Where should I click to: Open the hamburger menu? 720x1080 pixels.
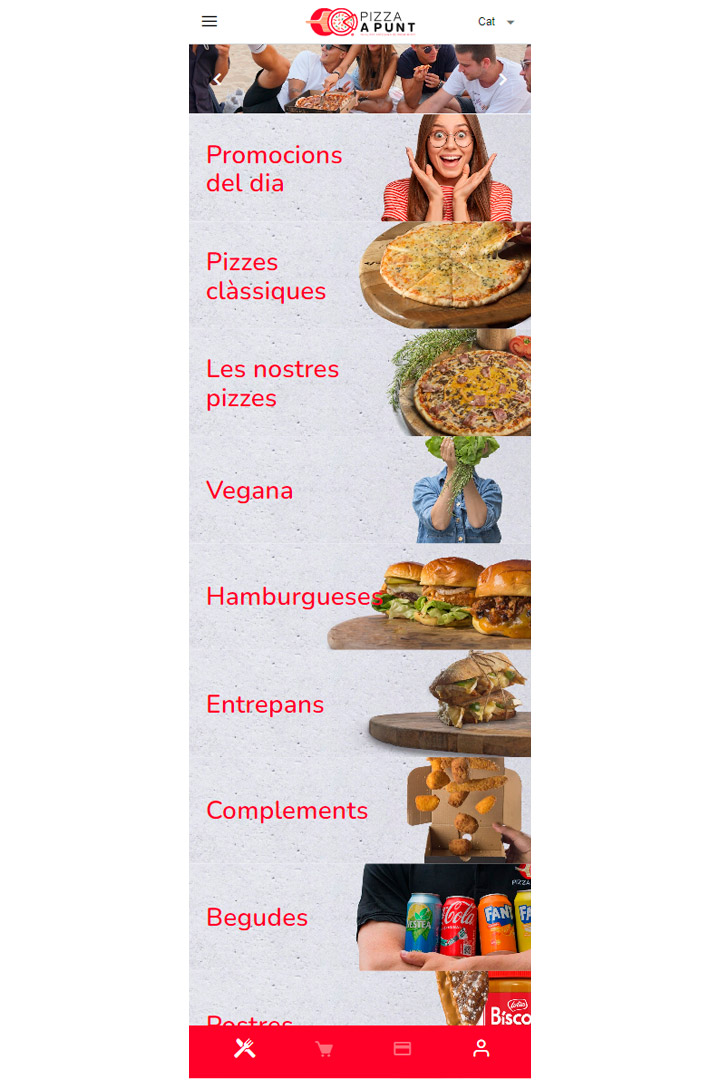click(209, 21)
